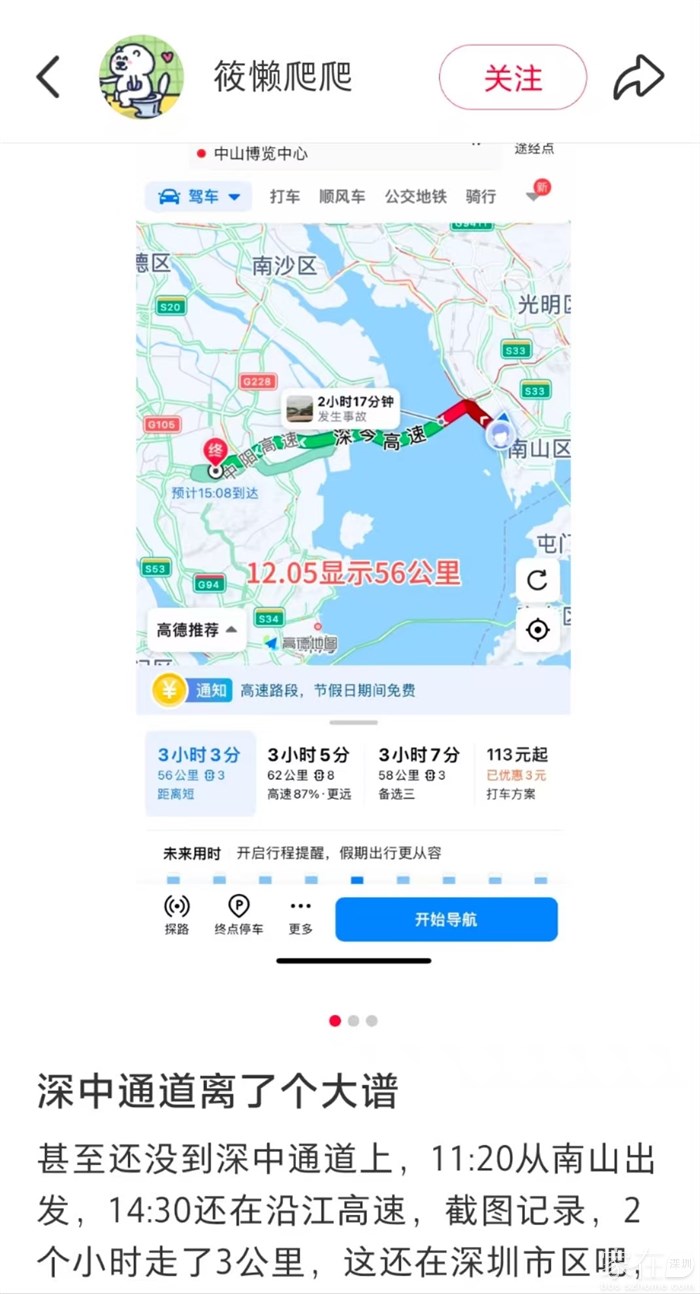
Task: Go back using the top-left arrow
Action: click(x=48, y=77)
